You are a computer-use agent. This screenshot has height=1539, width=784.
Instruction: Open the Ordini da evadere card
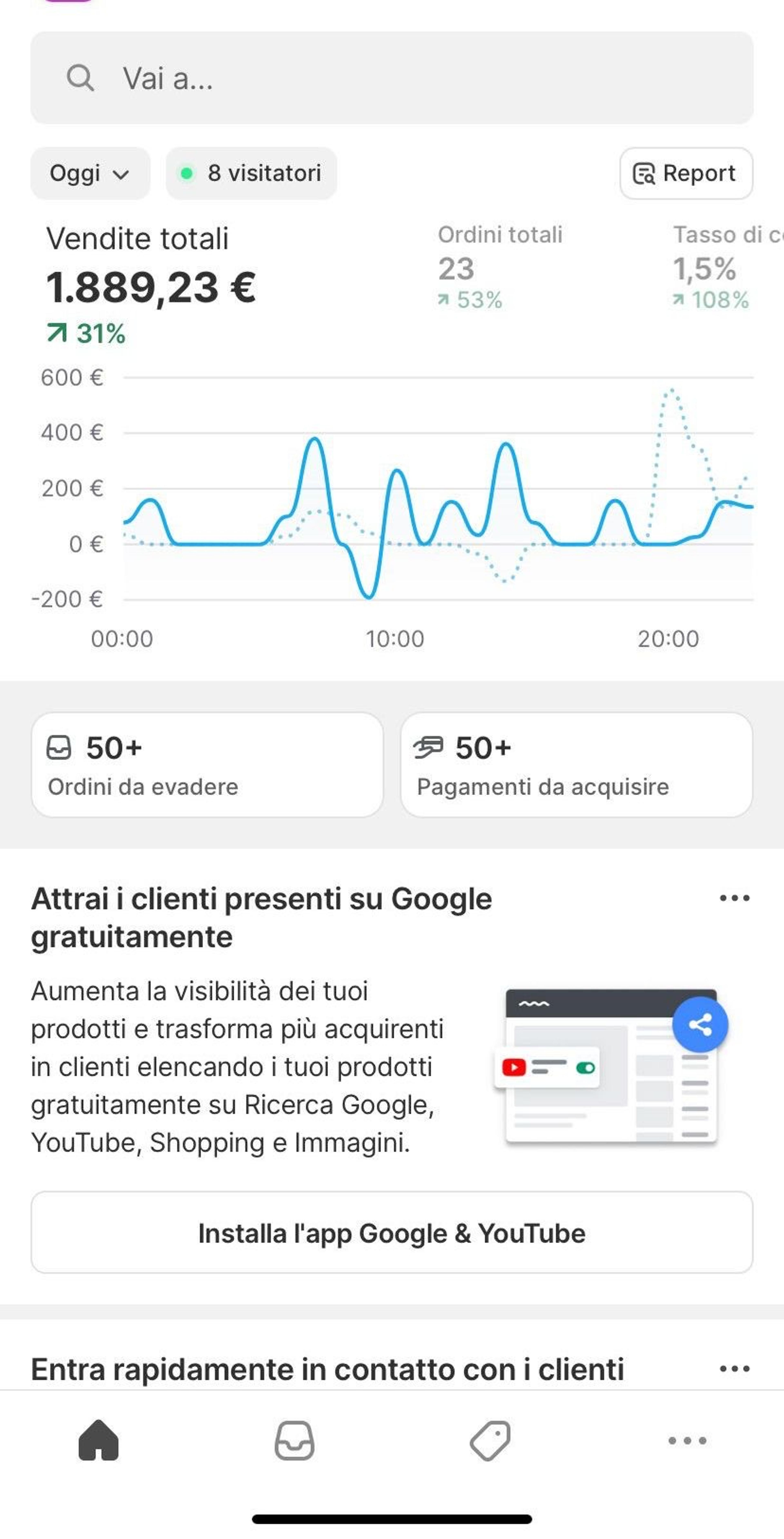pyautogui.click(x=207, y=765)
